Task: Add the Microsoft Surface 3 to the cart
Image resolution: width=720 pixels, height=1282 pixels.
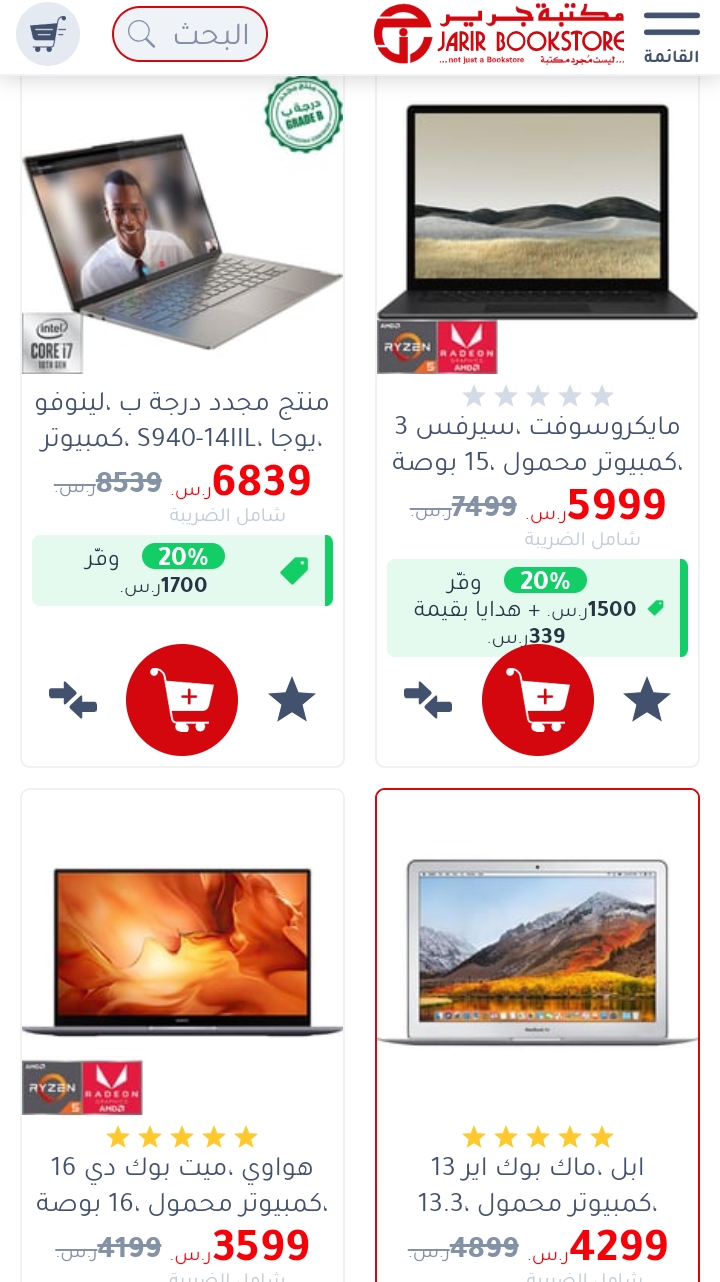Action: click(538, 700)
